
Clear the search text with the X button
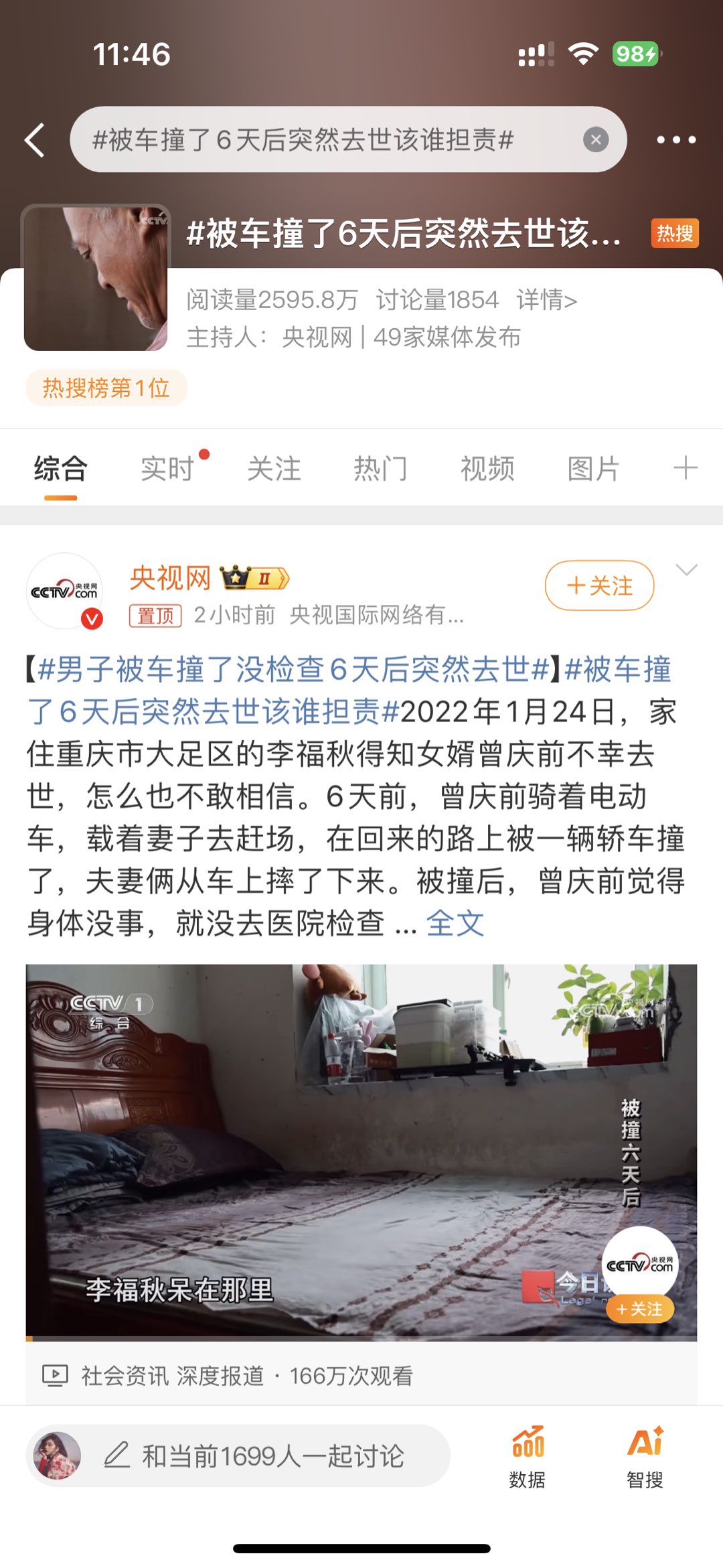coord(595,140)
